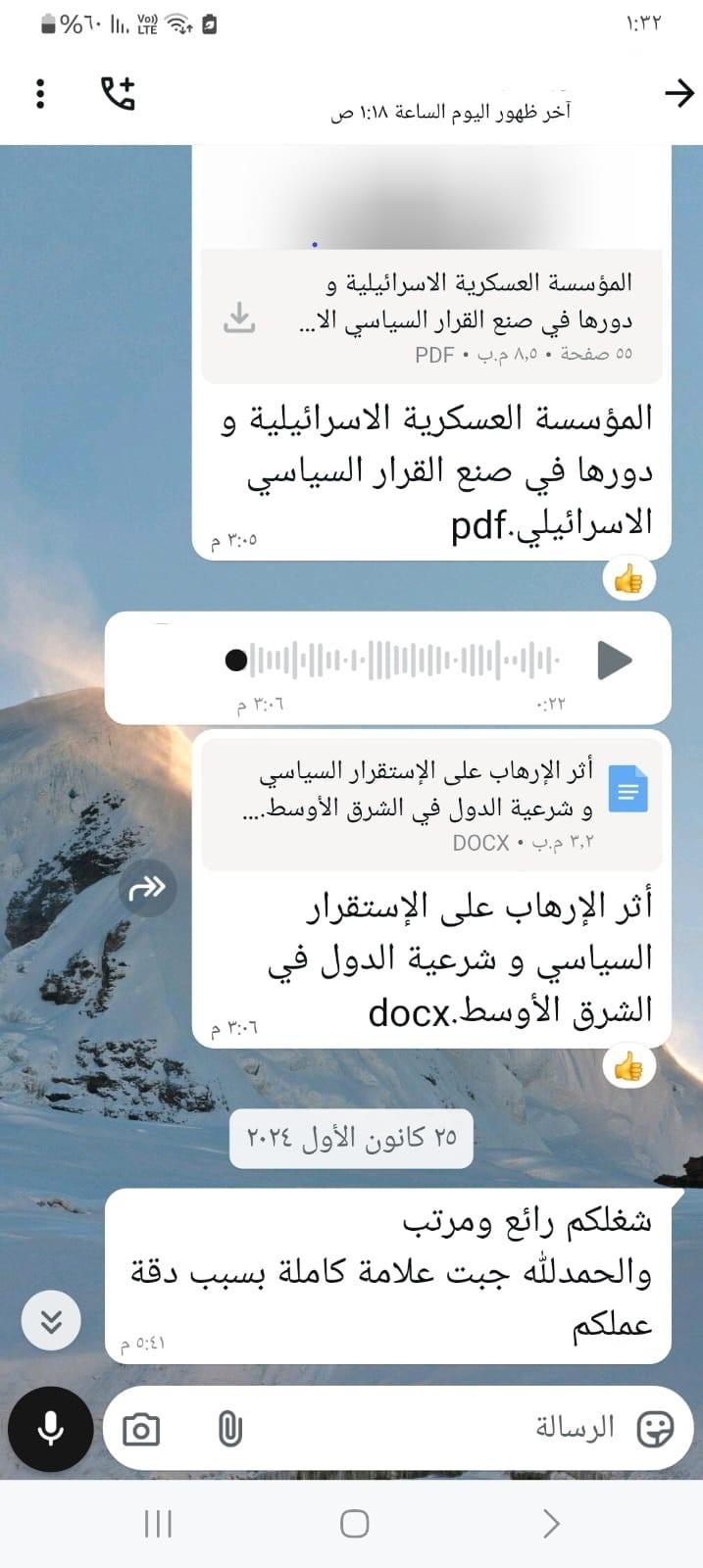Start a call with the add-call icon
Image resolution: width=703 pixels, height=1568 pixels.
tap(118, 93)
